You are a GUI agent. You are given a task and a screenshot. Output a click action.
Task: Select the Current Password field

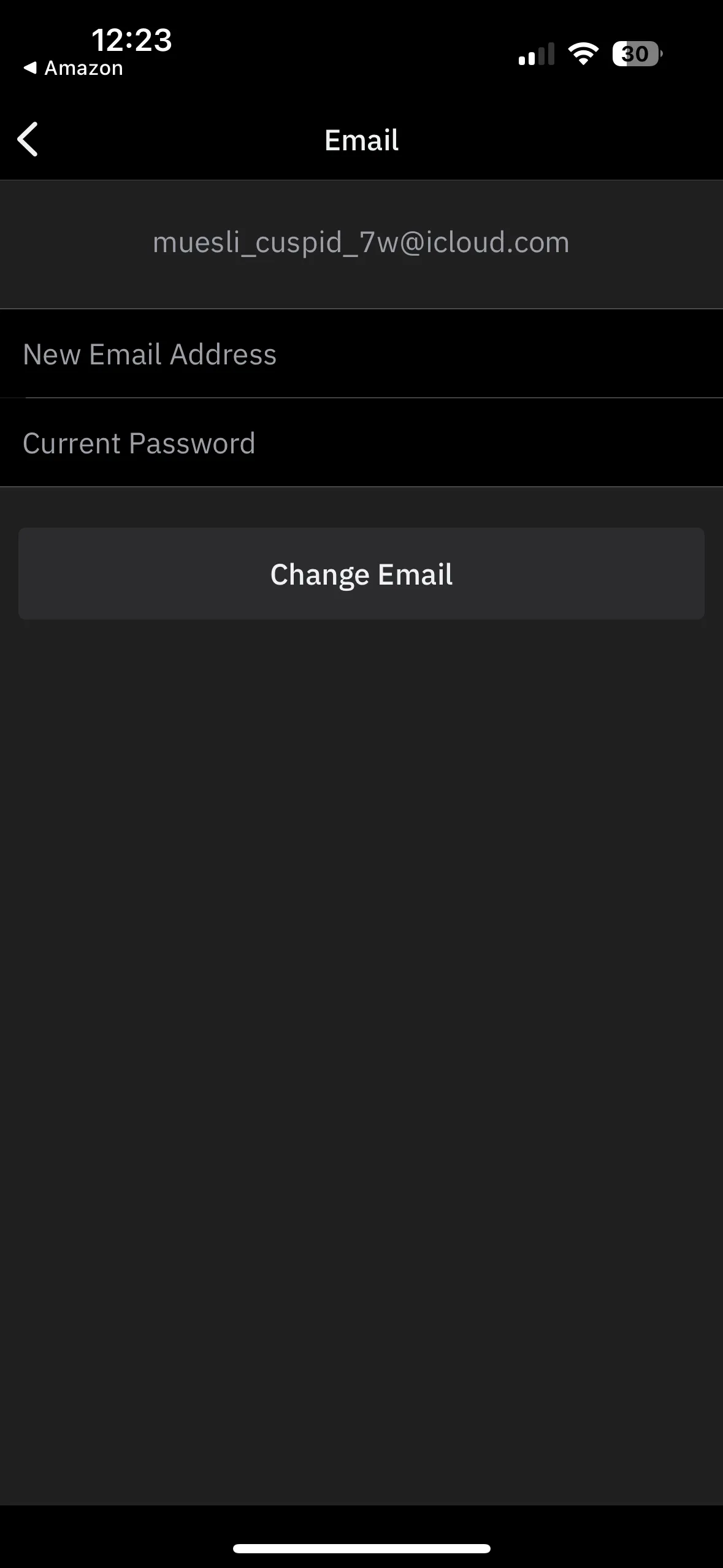(x=361, y=443)
